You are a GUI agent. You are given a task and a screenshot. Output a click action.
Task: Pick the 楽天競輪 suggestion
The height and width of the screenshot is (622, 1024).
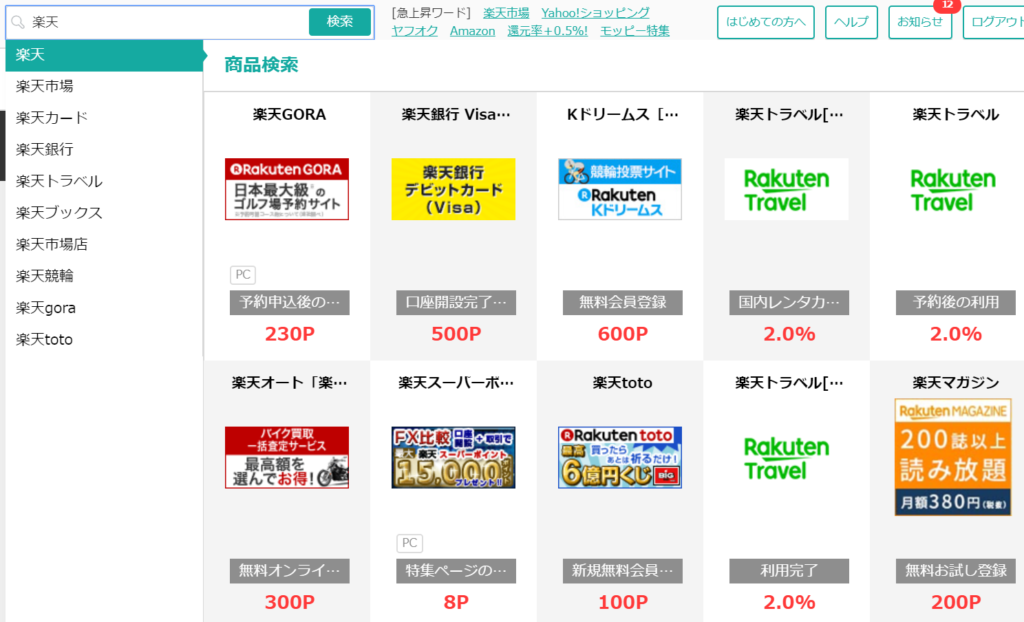[x=45, y=275]
